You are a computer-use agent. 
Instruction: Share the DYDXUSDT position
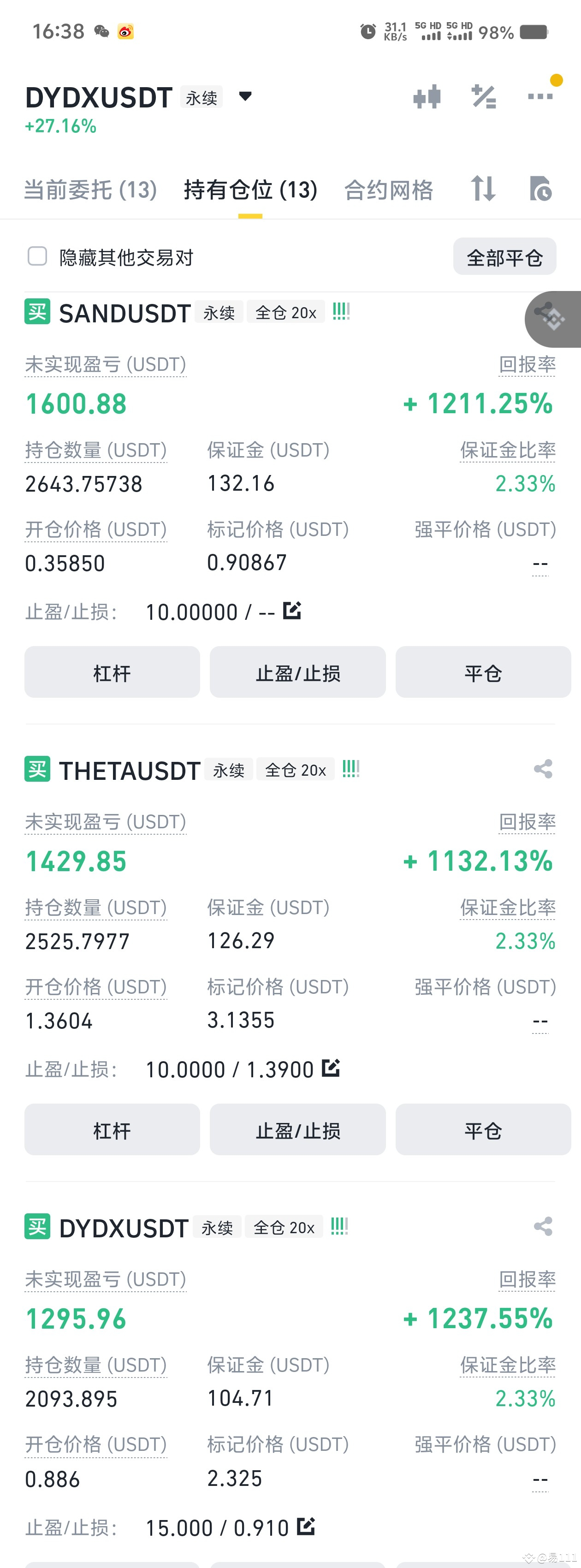[543, 1226]
